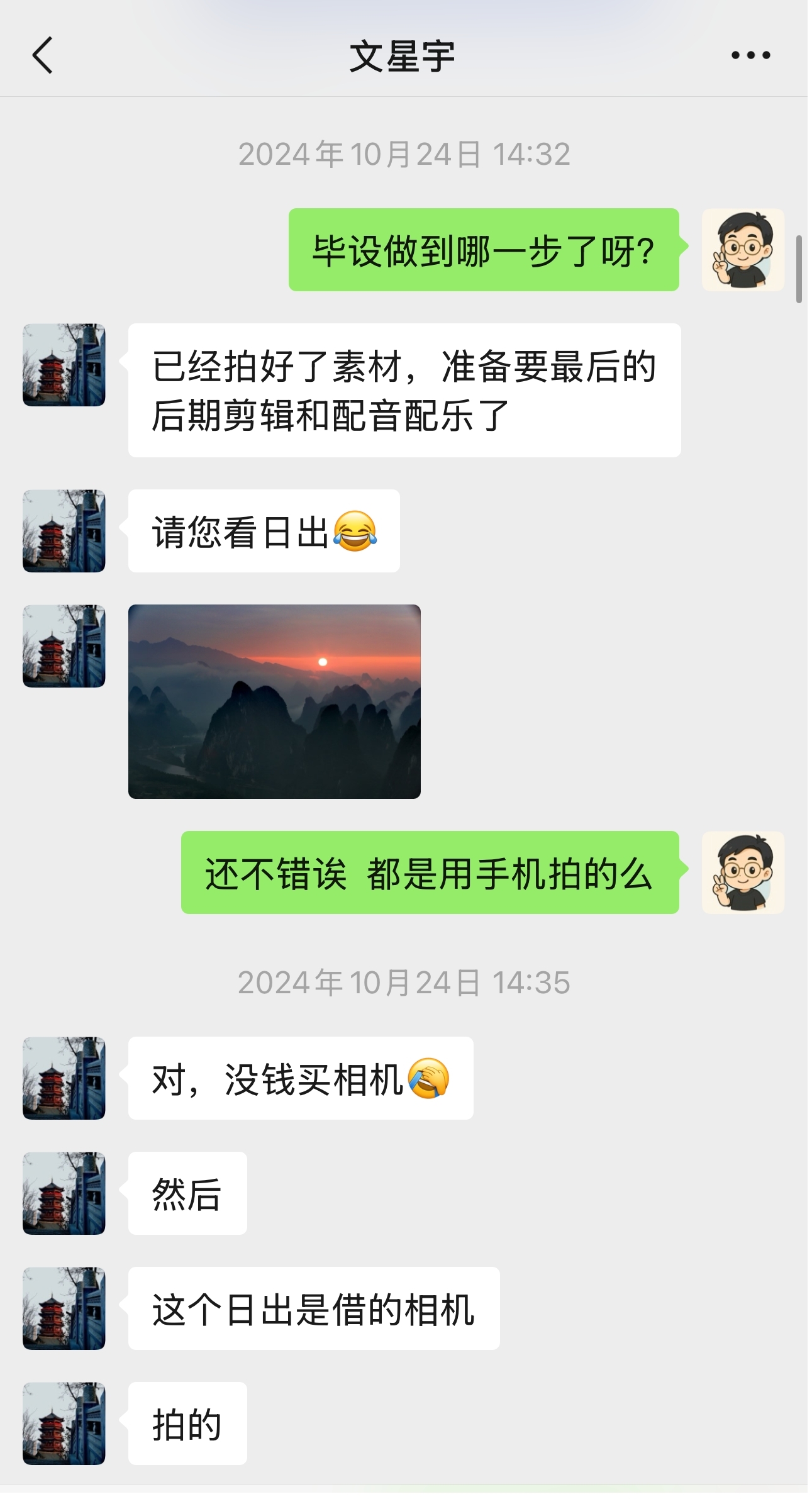Open the sunrise mountain photo message
Viewport: 812px width, 1499px height.
(x=274, y=701)
